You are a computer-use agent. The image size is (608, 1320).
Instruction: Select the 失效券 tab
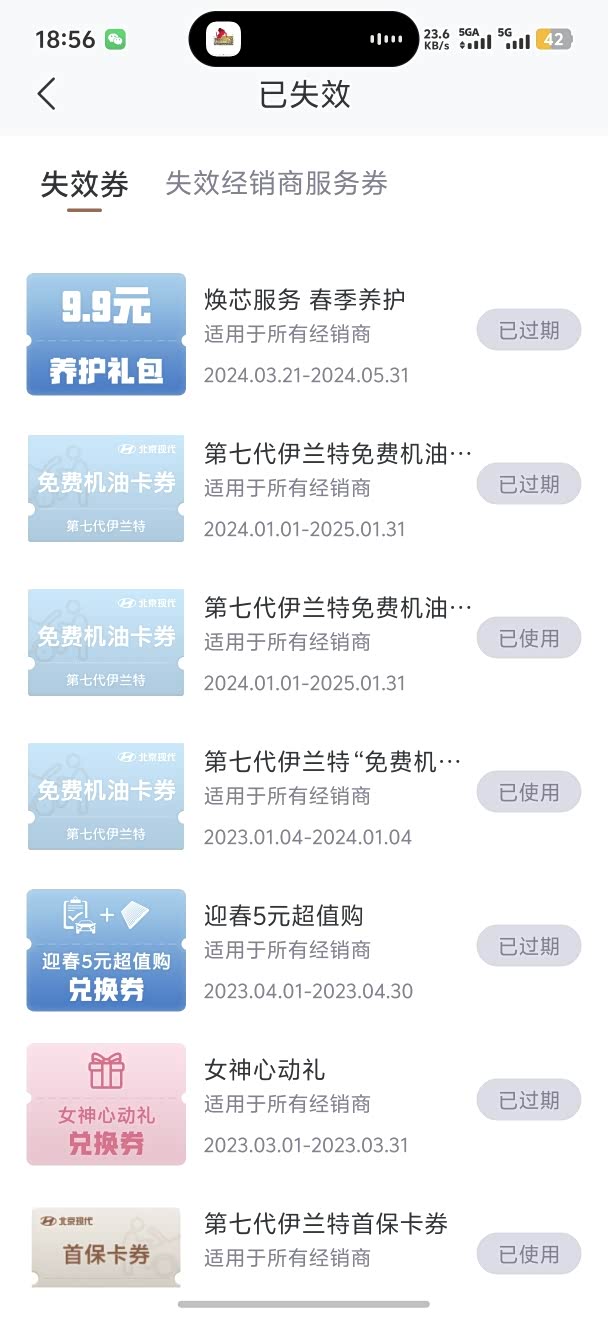click(84, 185)
